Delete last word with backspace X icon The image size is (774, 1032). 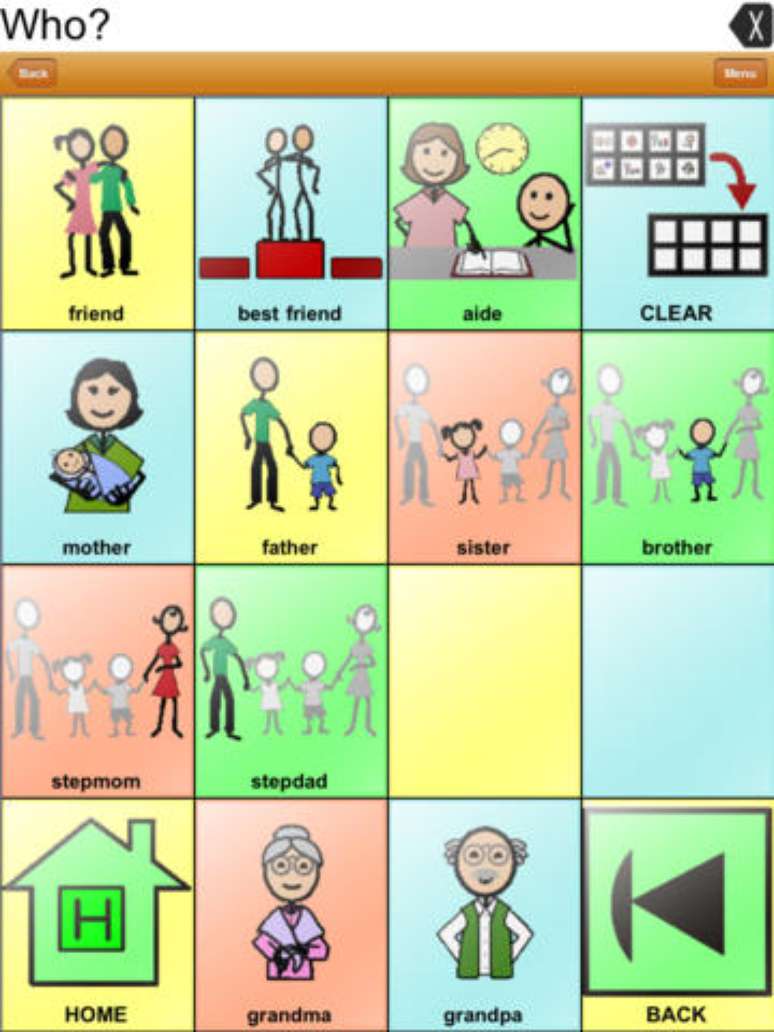tap(750, 25)
